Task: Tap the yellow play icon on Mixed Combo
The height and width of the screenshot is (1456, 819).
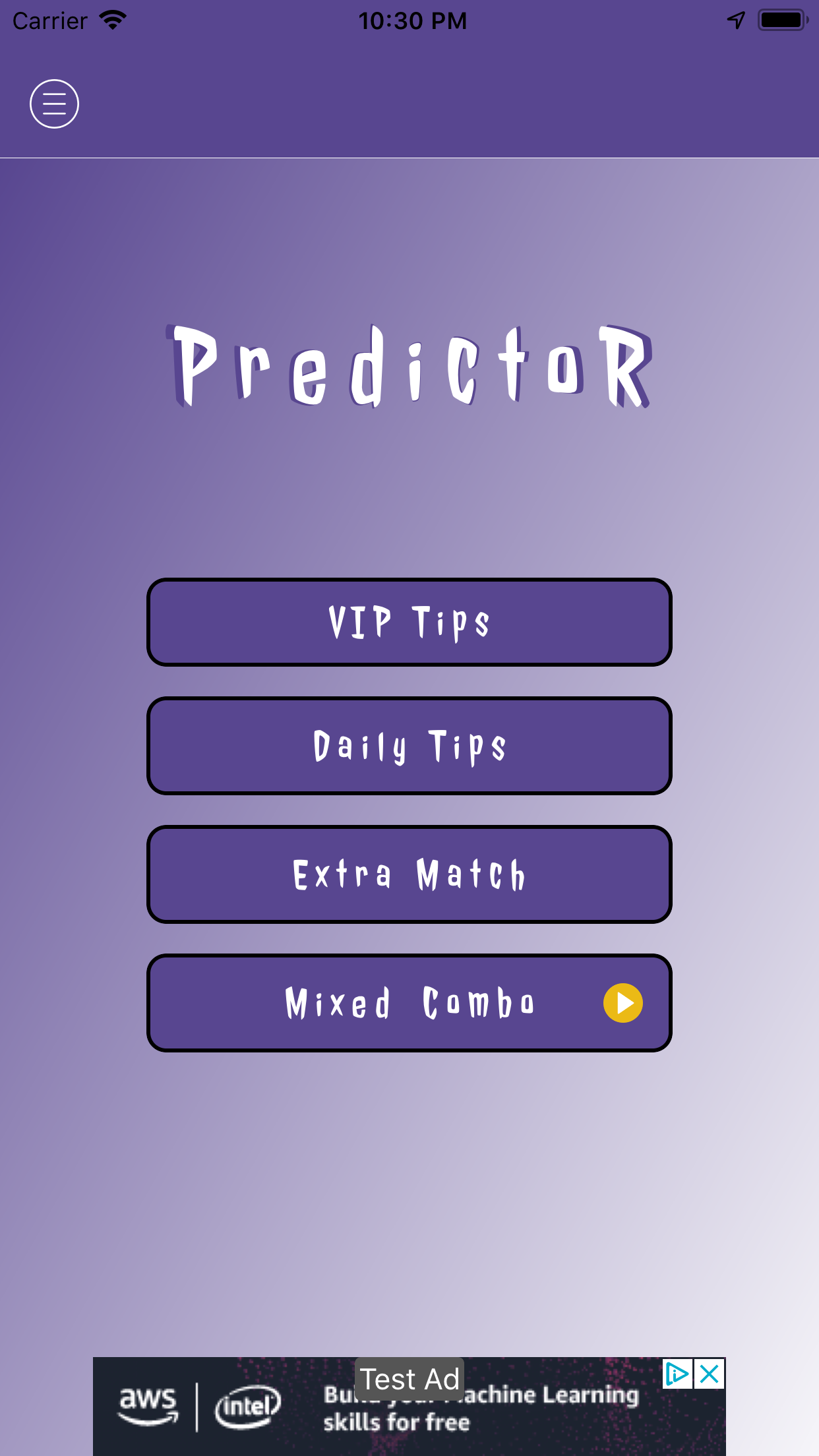Action: pos(622,1003)
